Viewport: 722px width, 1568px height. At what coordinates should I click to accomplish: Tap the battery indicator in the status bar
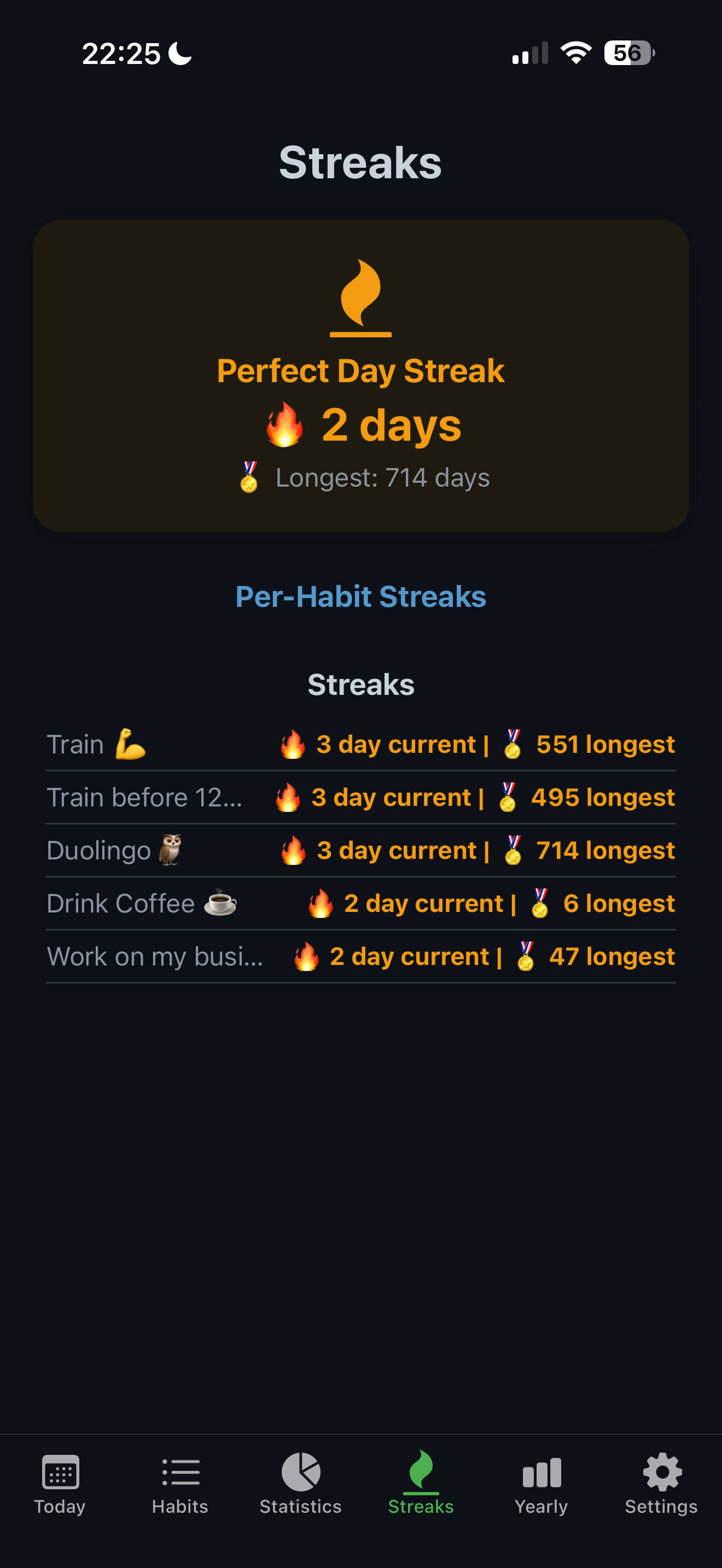click(630, 54)
